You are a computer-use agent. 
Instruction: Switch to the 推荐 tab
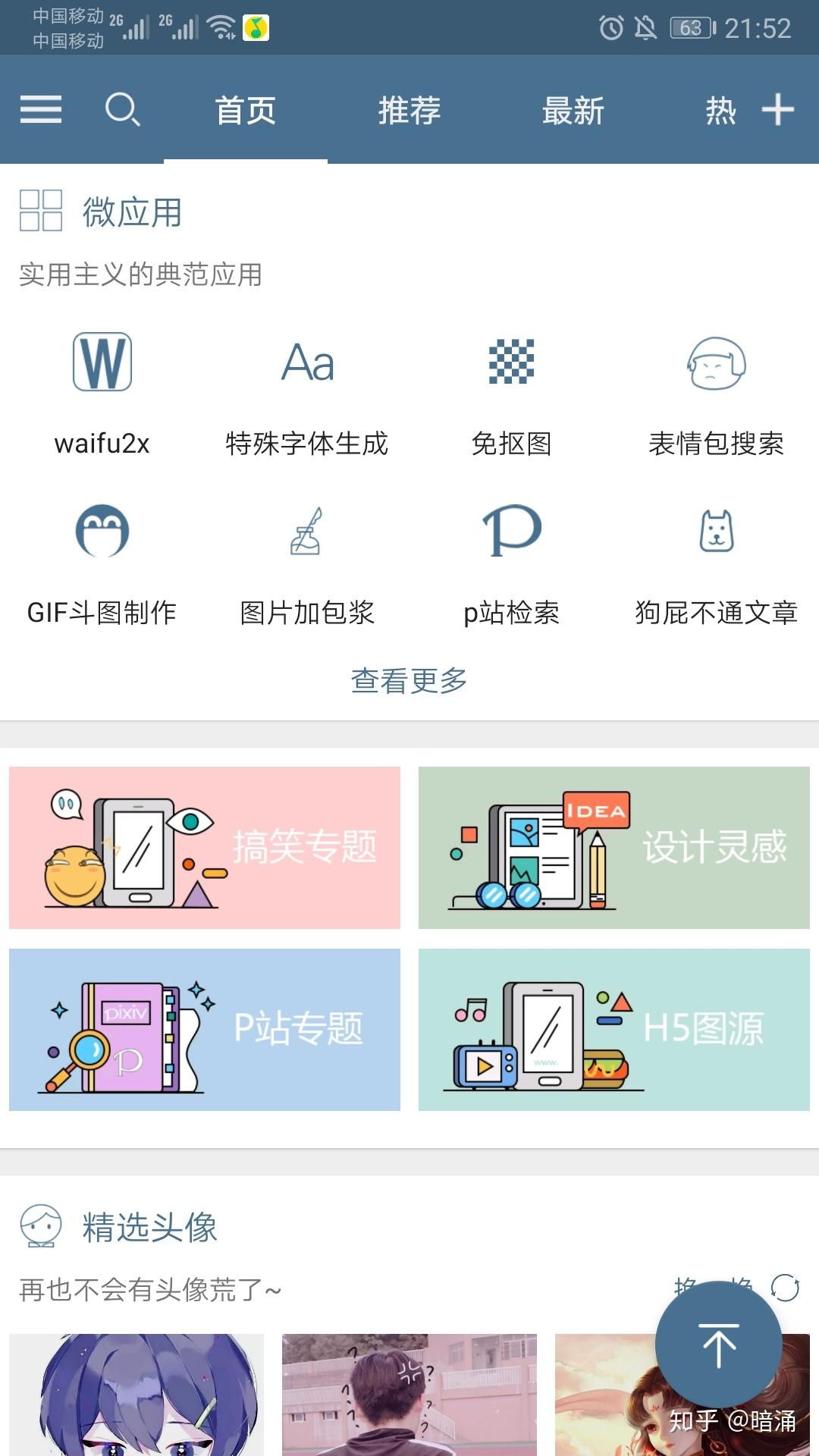409,111
